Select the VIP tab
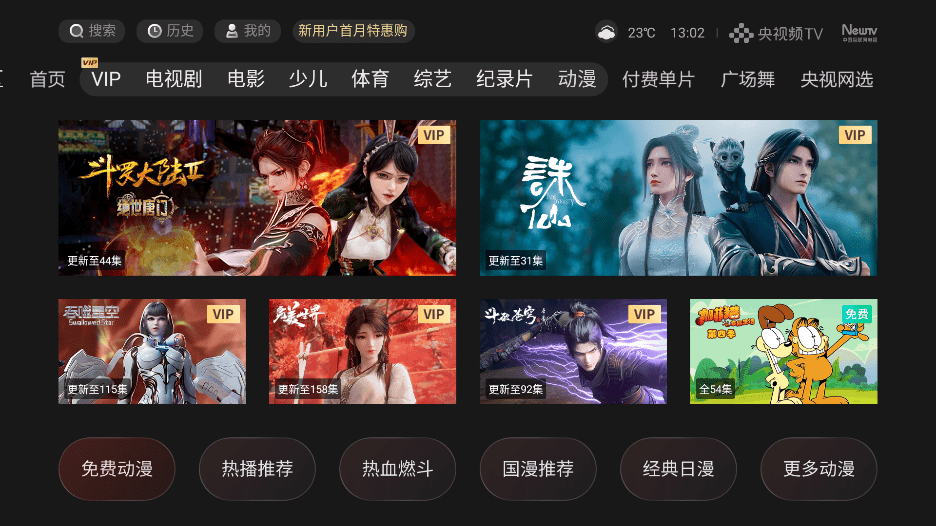Viewport: 936px width, 526px height. click(106, 79)
